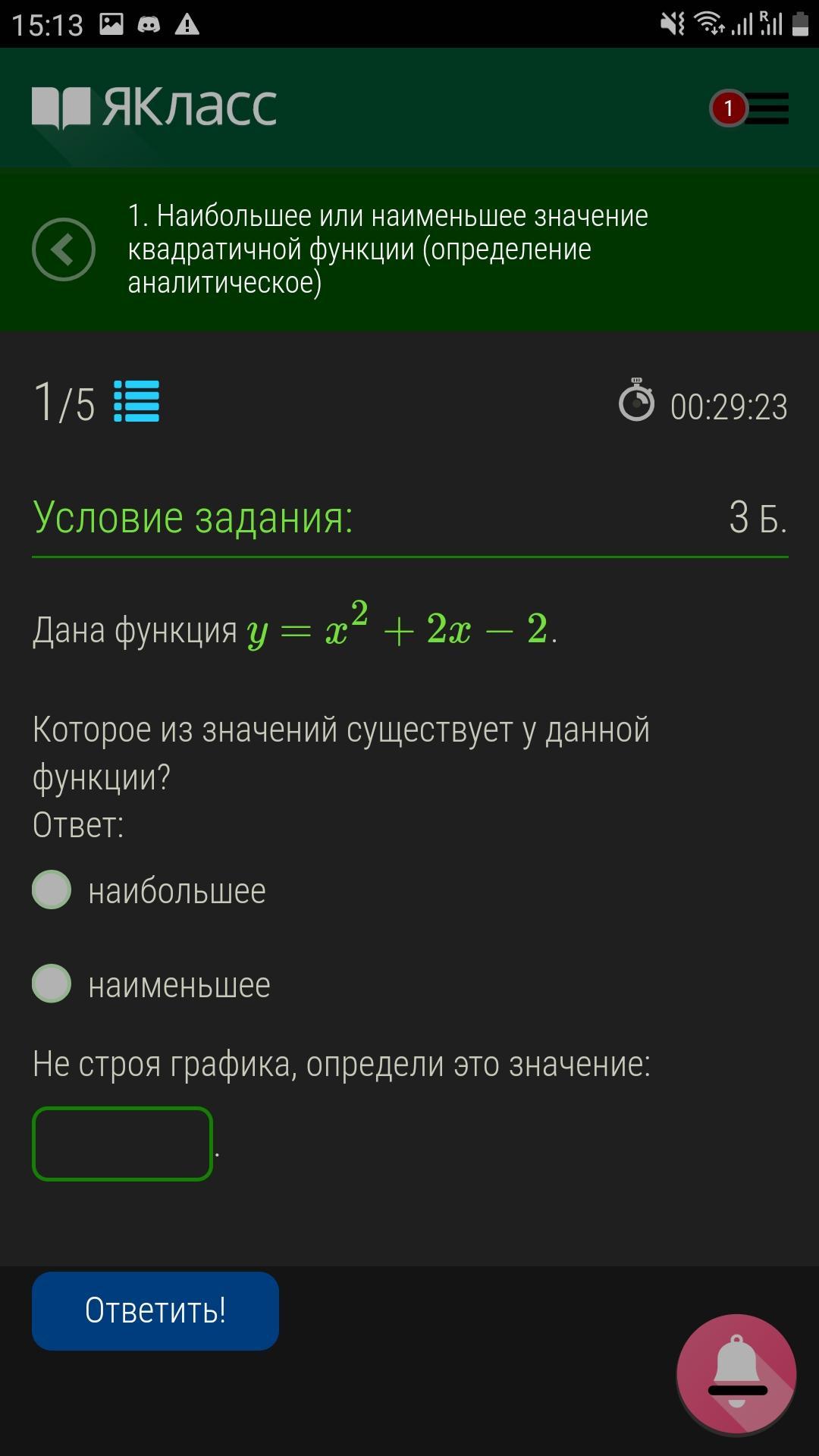Open the ЯКласс home logo
Viewport: 819px width, 1456px height.
[x=155, y=107]
